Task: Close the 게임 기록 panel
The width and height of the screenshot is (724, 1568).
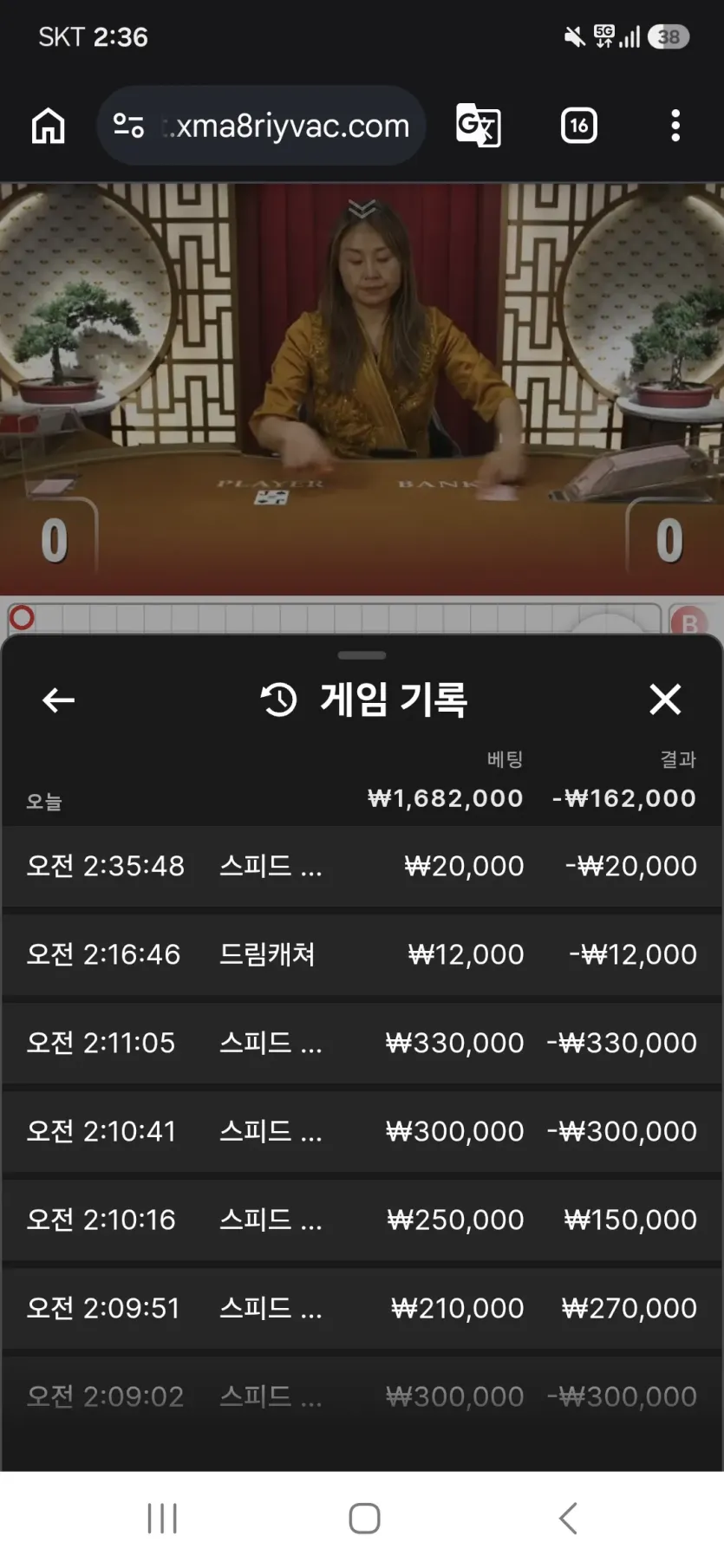Action: tap(665, 699)
